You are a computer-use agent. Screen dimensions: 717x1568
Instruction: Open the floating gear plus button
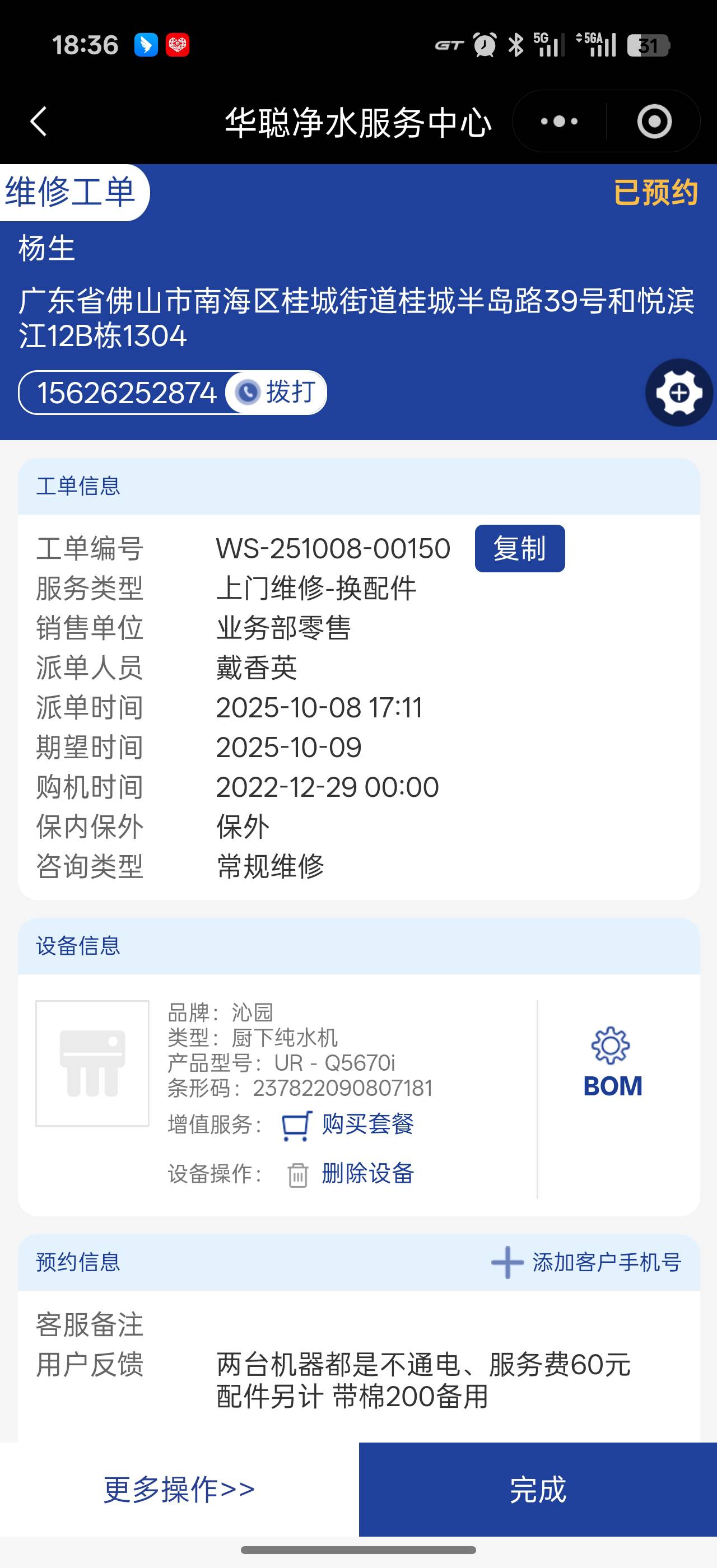[679, 393]
